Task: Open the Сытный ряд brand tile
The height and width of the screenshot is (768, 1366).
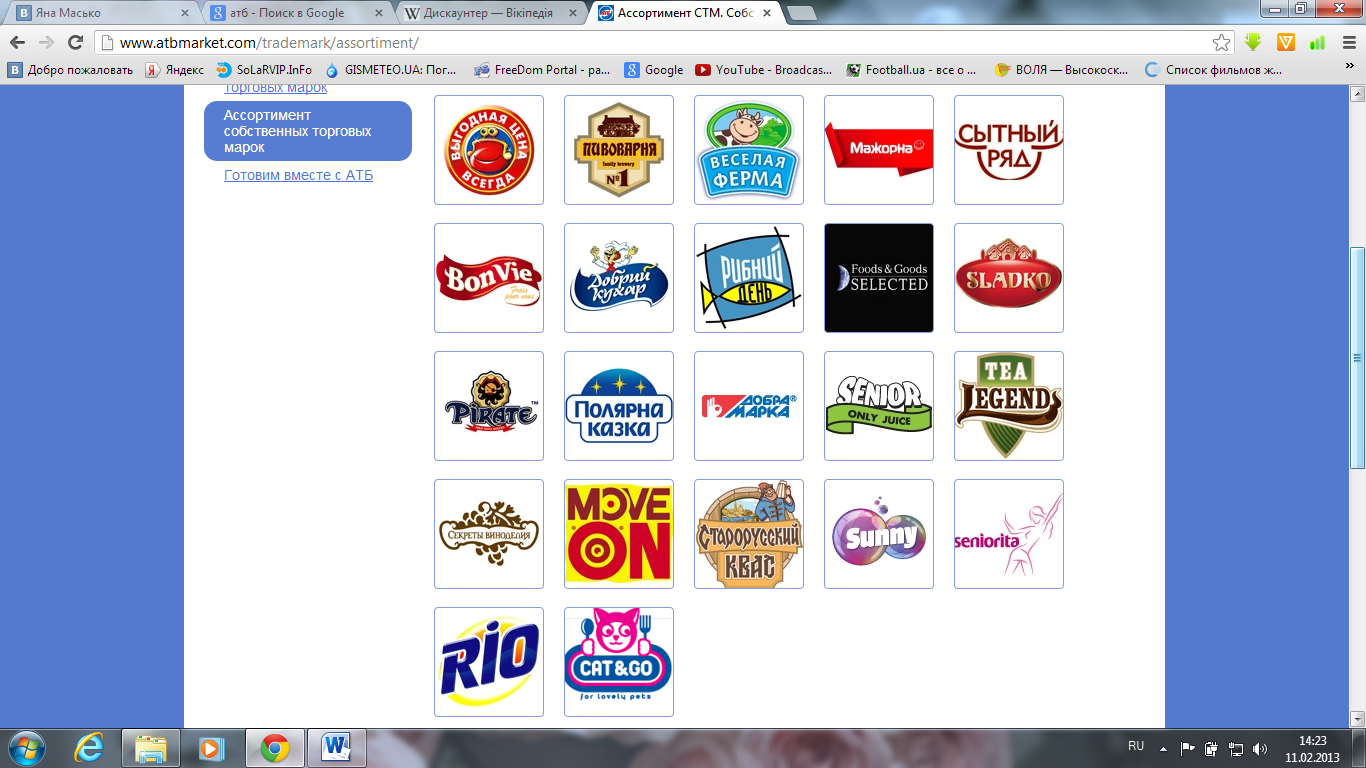Action: tap(1009, 150)
